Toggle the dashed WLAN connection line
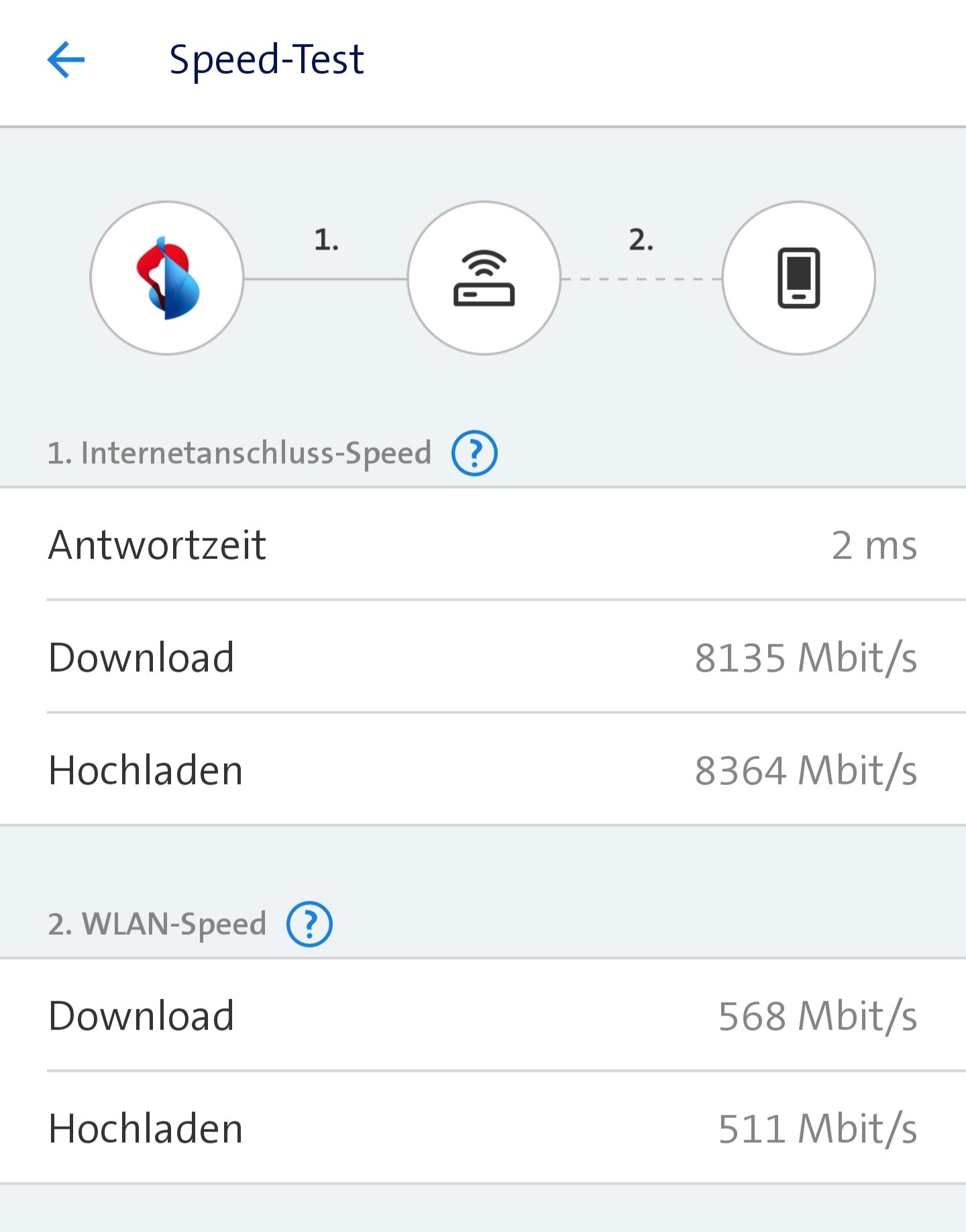Screen dimensions: 966x1232 click(x=641, y=278)
